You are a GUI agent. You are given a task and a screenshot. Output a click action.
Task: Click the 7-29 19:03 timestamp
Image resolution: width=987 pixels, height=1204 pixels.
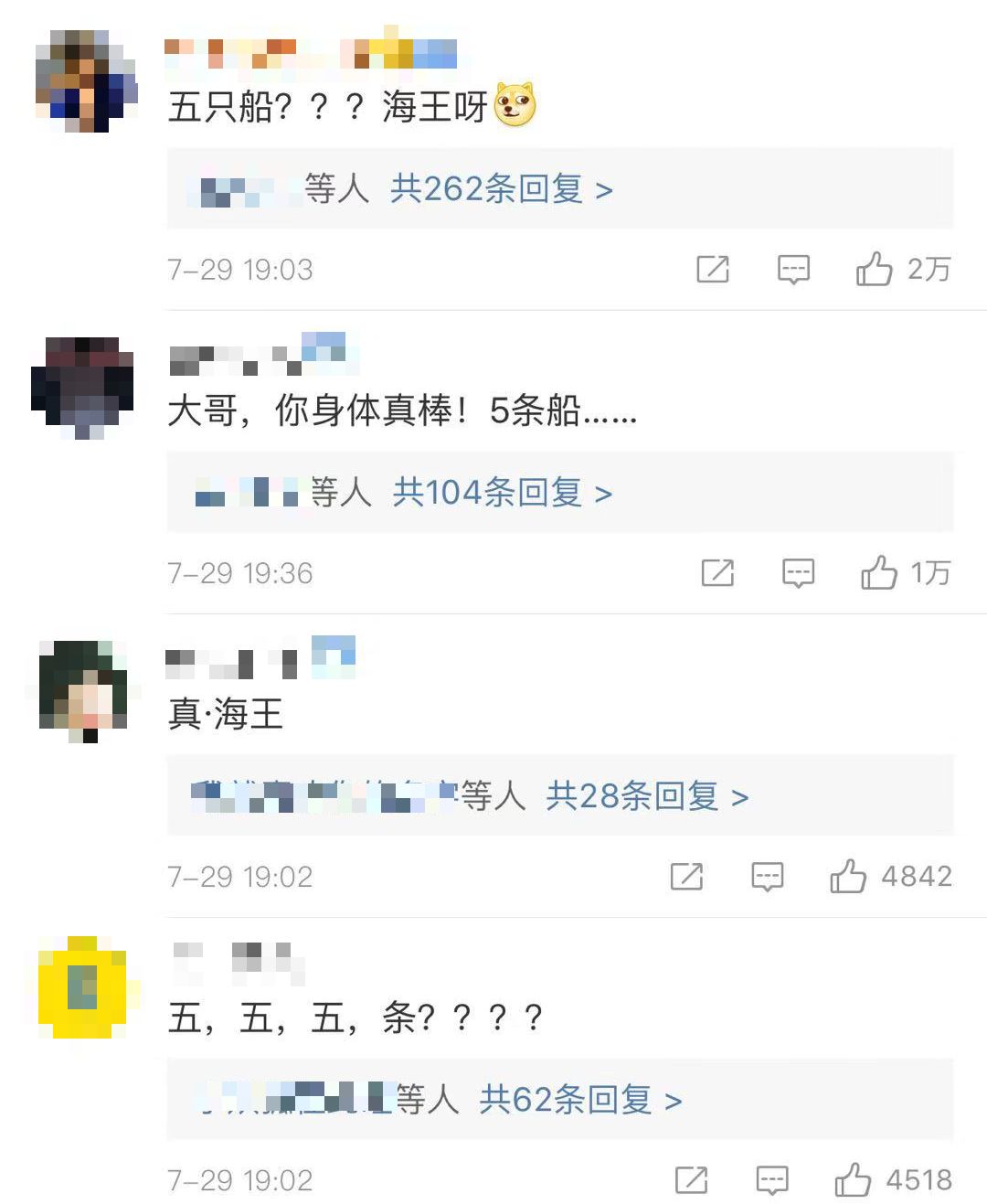click(239, 268)
